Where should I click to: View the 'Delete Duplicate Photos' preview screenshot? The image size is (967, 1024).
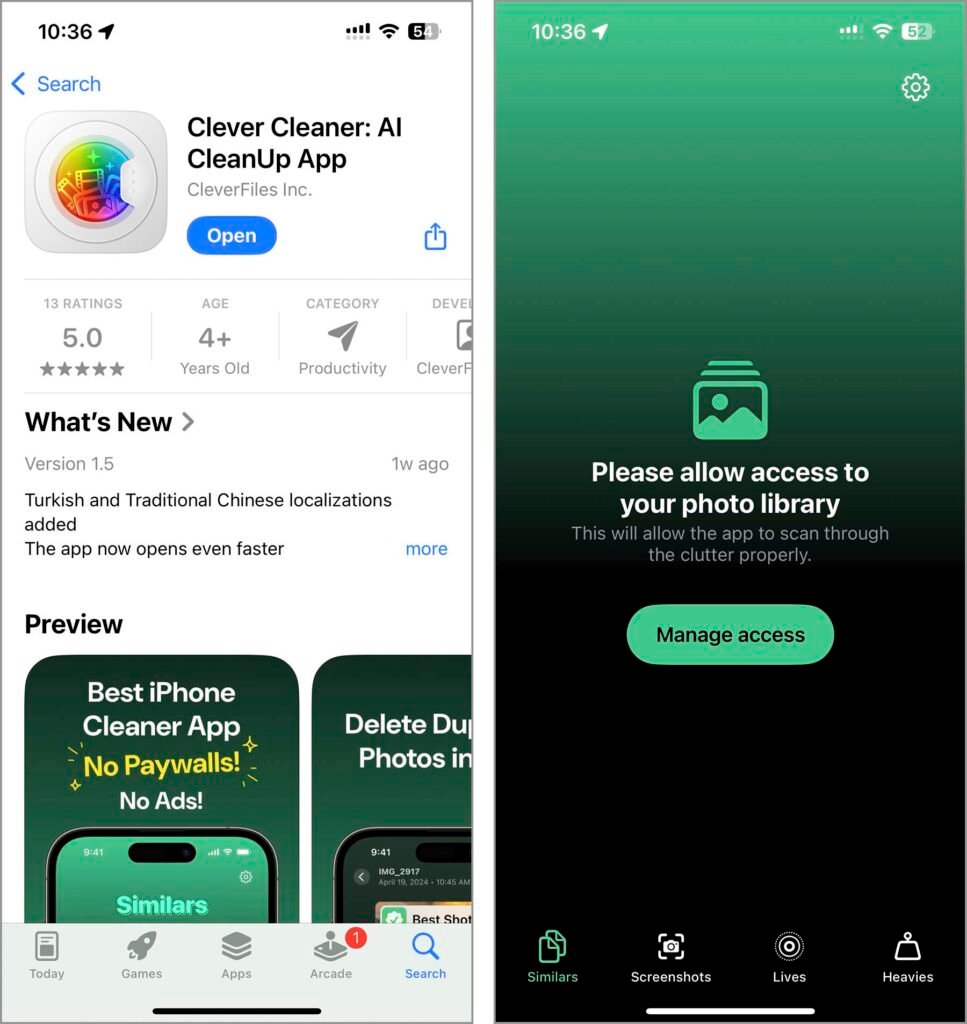click(x=392, y=790)
